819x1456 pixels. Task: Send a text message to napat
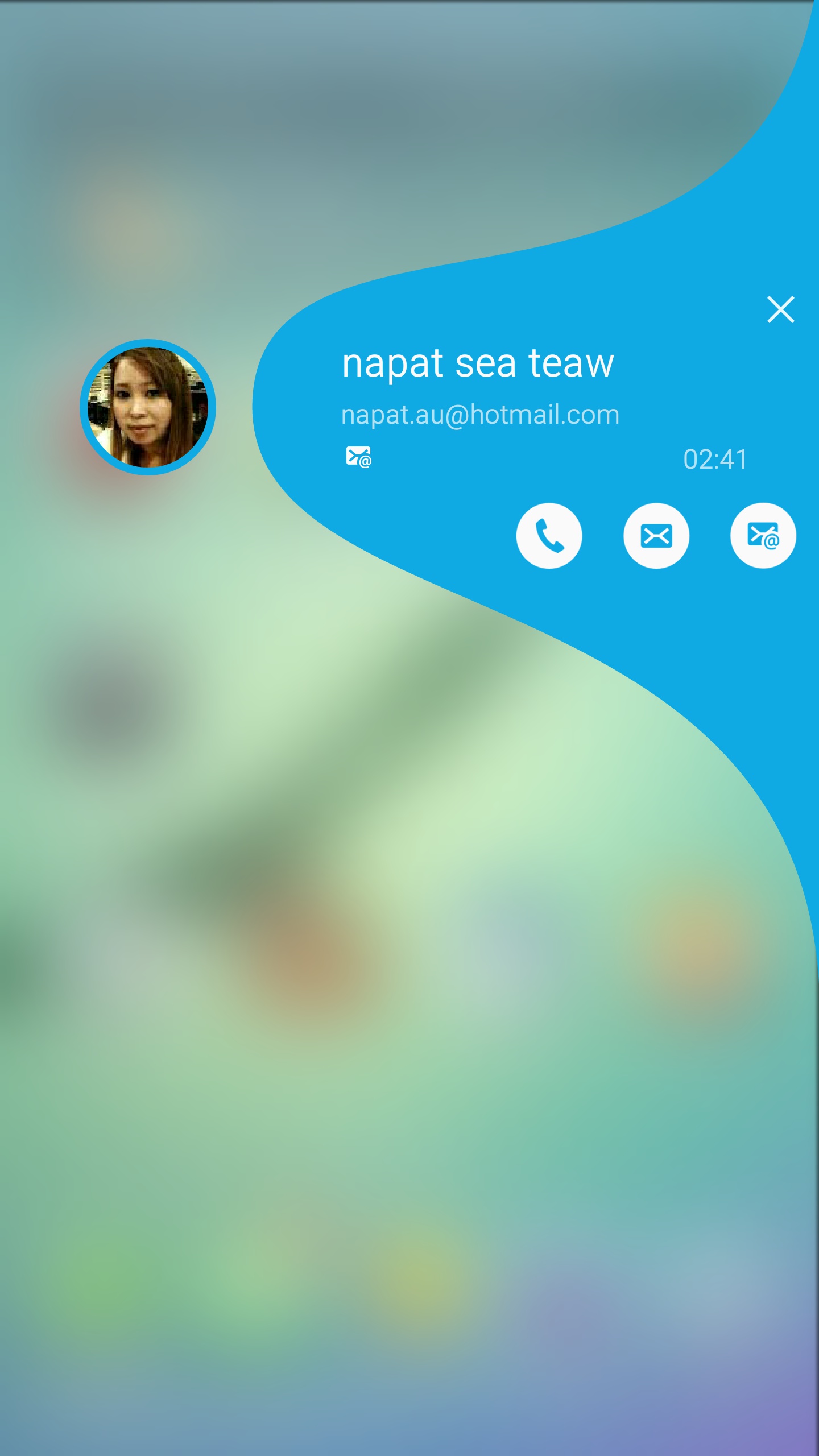(x=656, y=536)
